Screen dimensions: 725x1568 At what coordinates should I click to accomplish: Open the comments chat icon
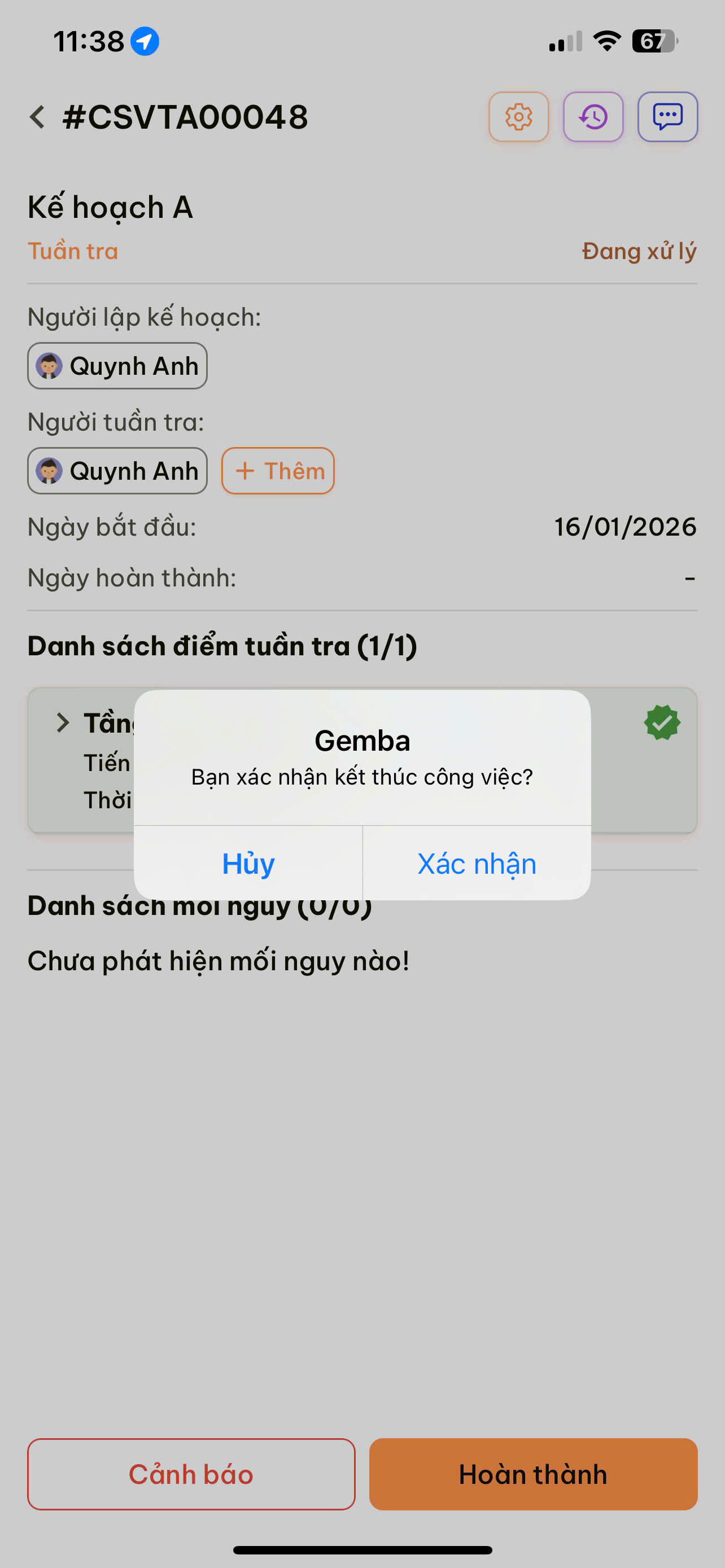coord(667,117)
